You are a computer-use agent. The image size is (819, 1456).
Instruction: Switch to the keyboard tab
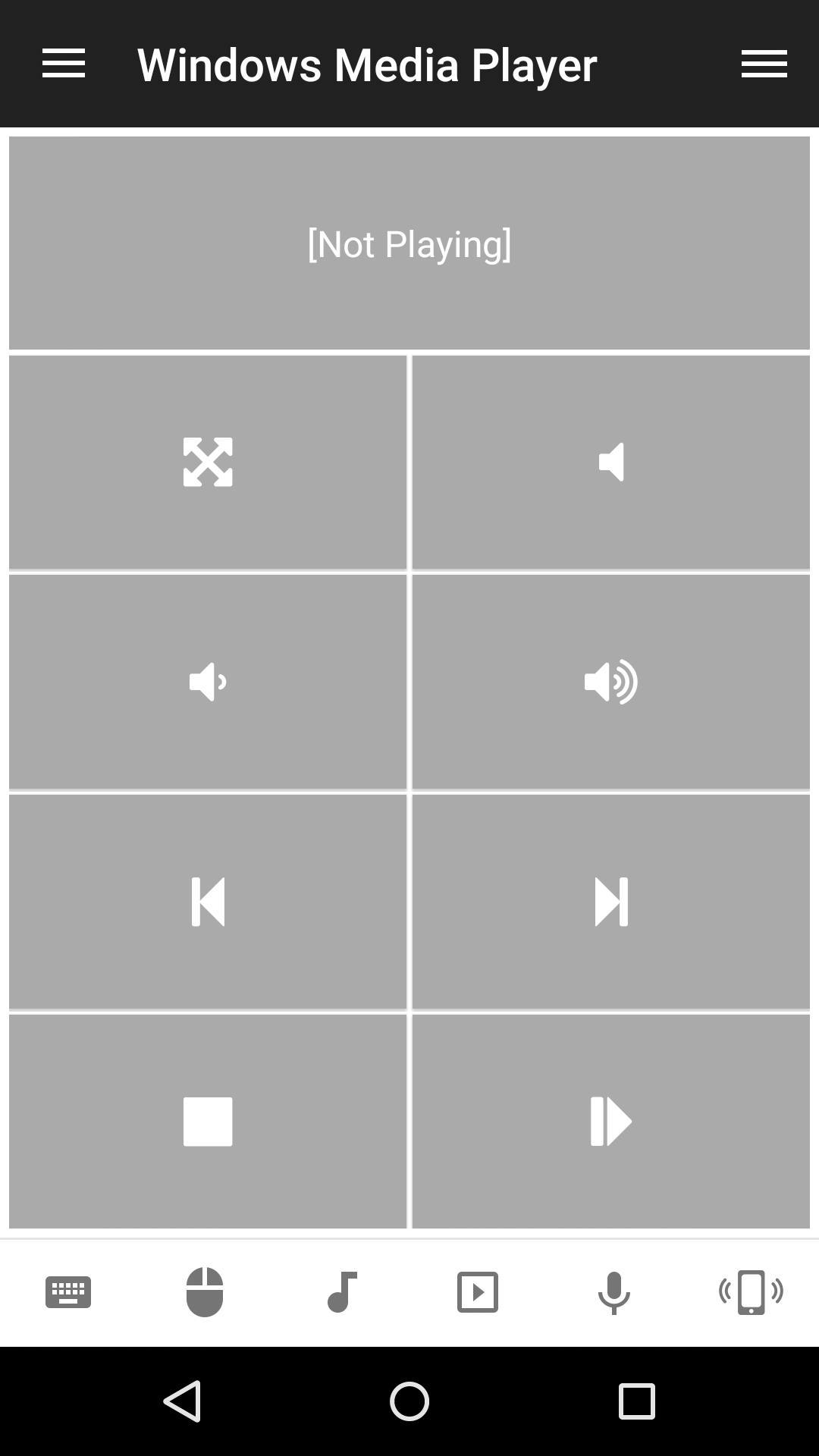[68, 1292]
